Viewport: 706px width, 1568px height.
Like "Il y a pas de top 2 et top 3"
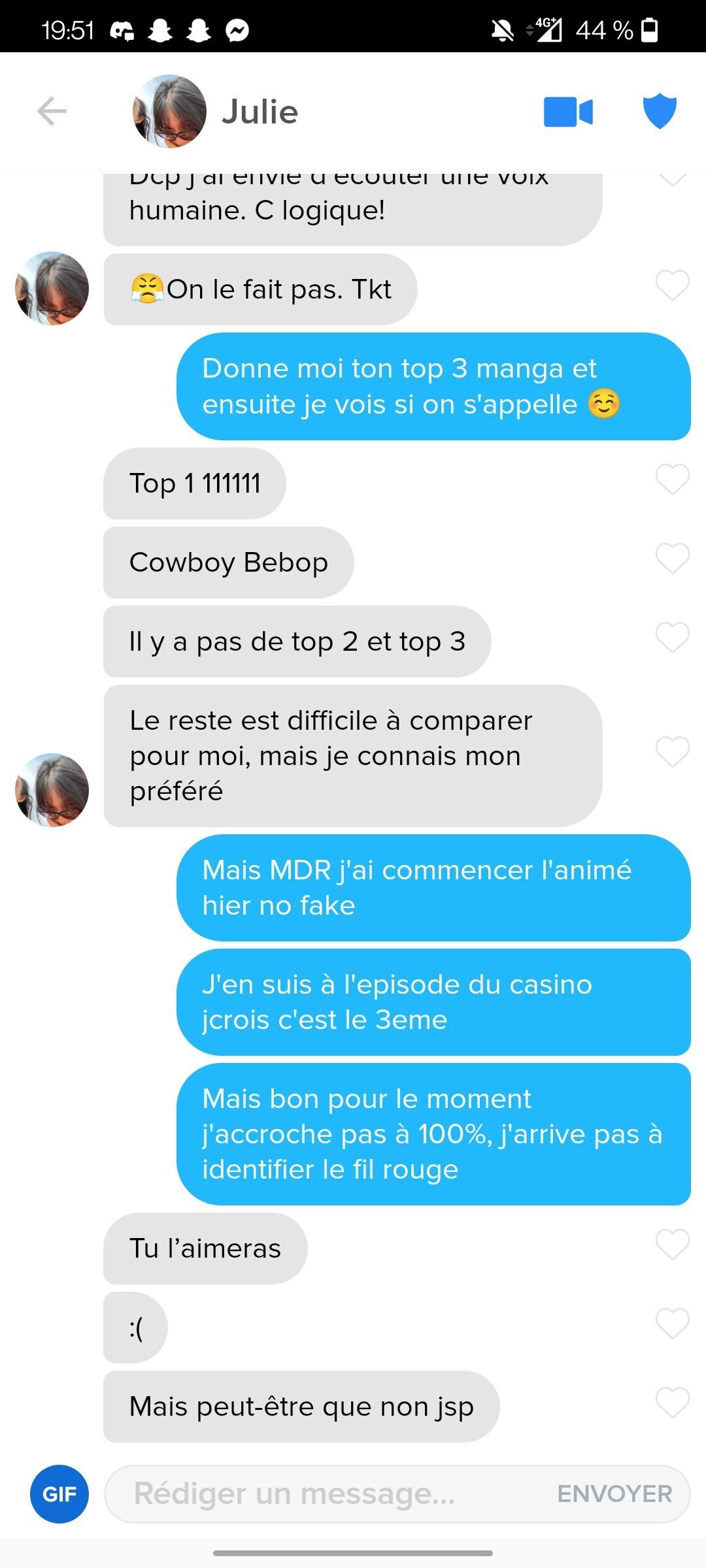coord(673,638)
